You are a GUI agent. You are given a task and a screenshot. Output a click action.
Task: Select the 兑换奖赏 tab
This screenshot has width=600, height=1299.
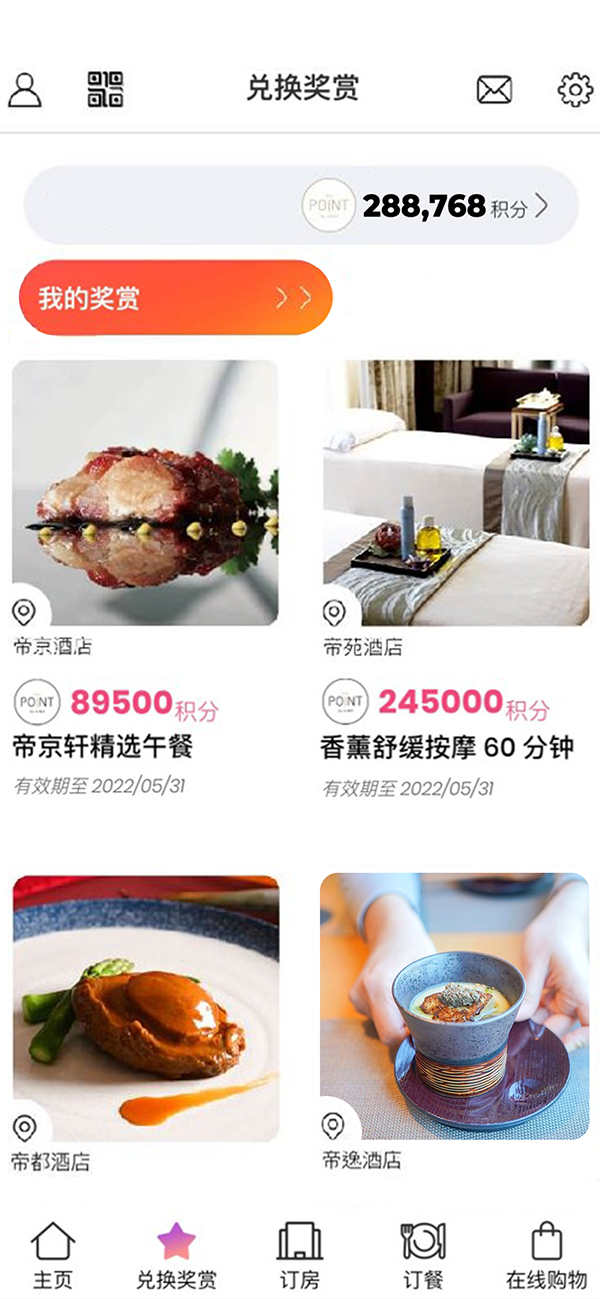coord(176,1255)
